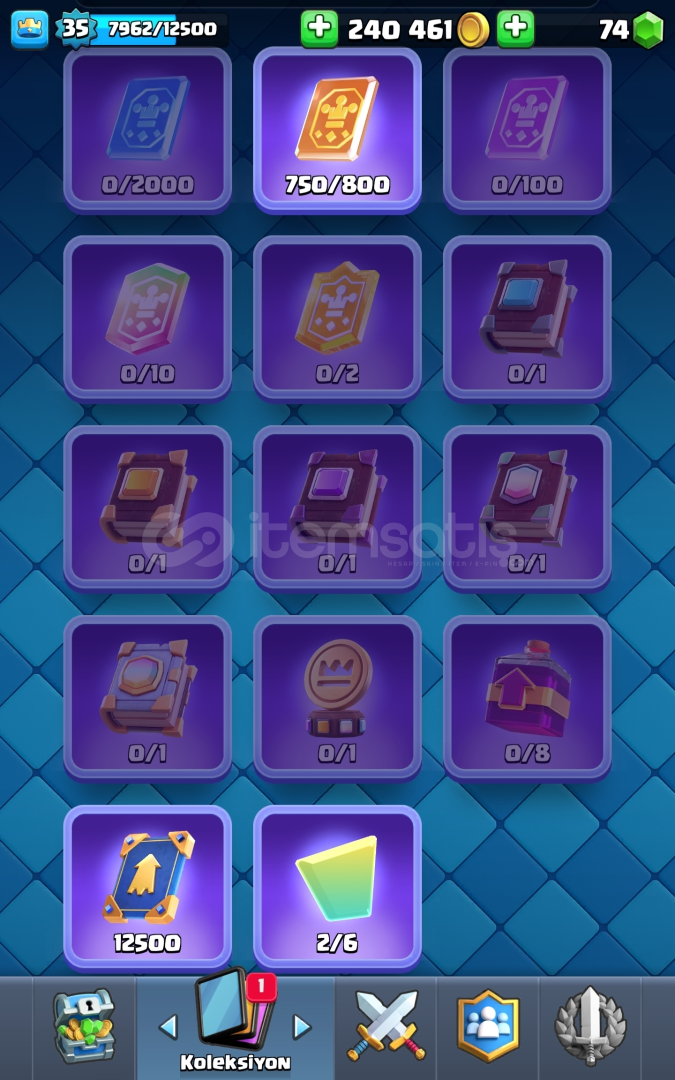Select the blue gem book of cards
The height and width of the screenshot is (1080, 675).
[527, 318]
